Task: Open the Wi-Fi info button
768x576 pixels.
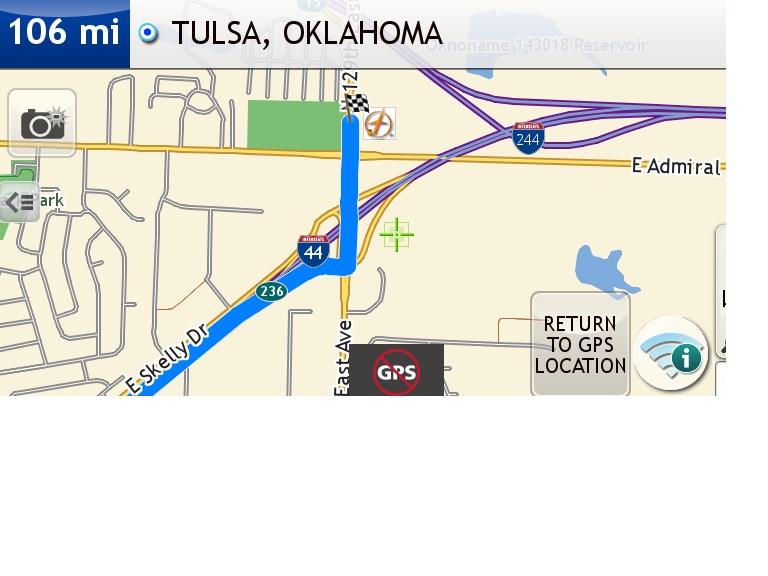Action: click(x=672, y=353)
